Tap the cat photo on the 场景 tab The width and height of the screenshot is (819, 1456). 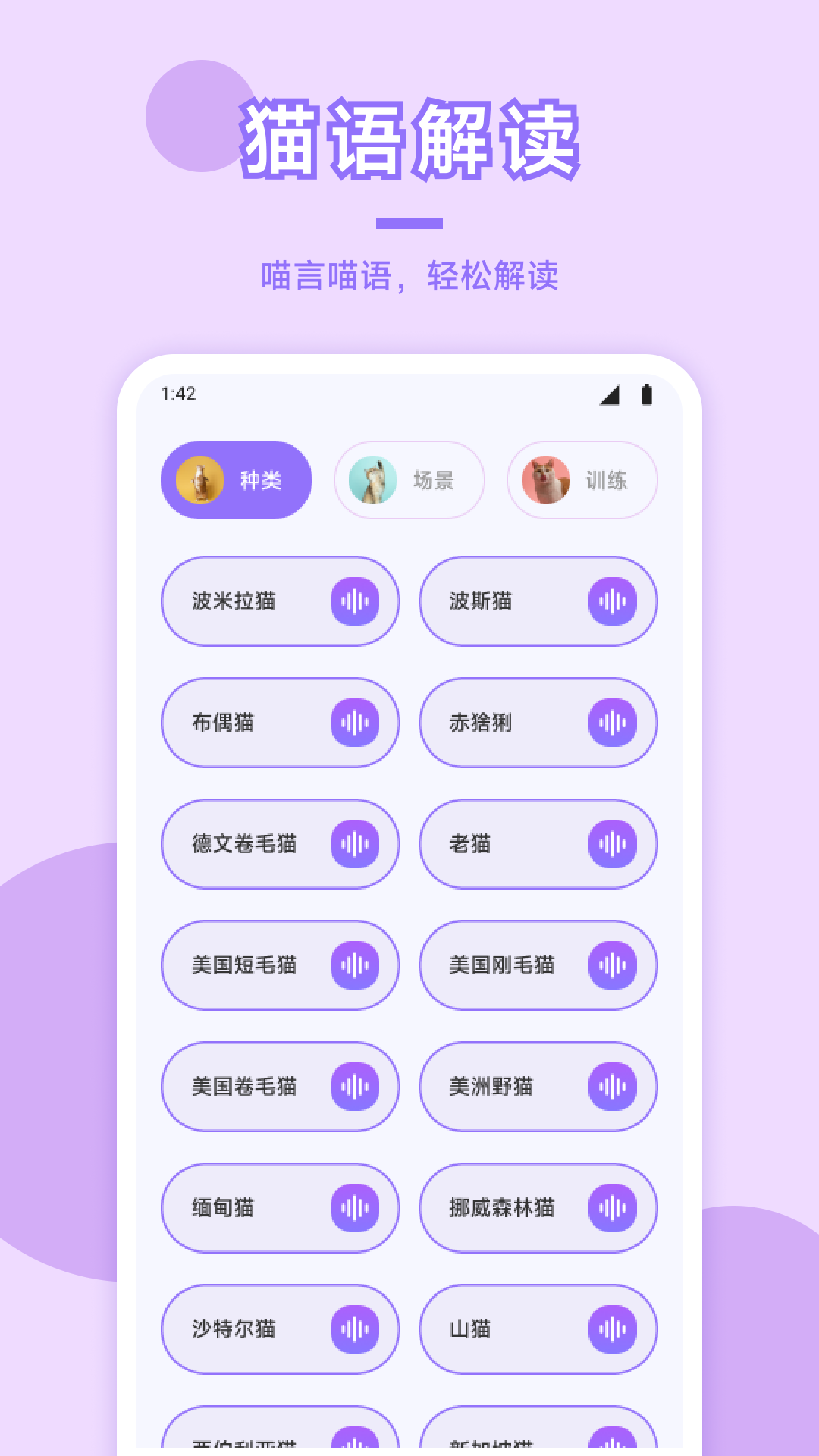[375, 479]
